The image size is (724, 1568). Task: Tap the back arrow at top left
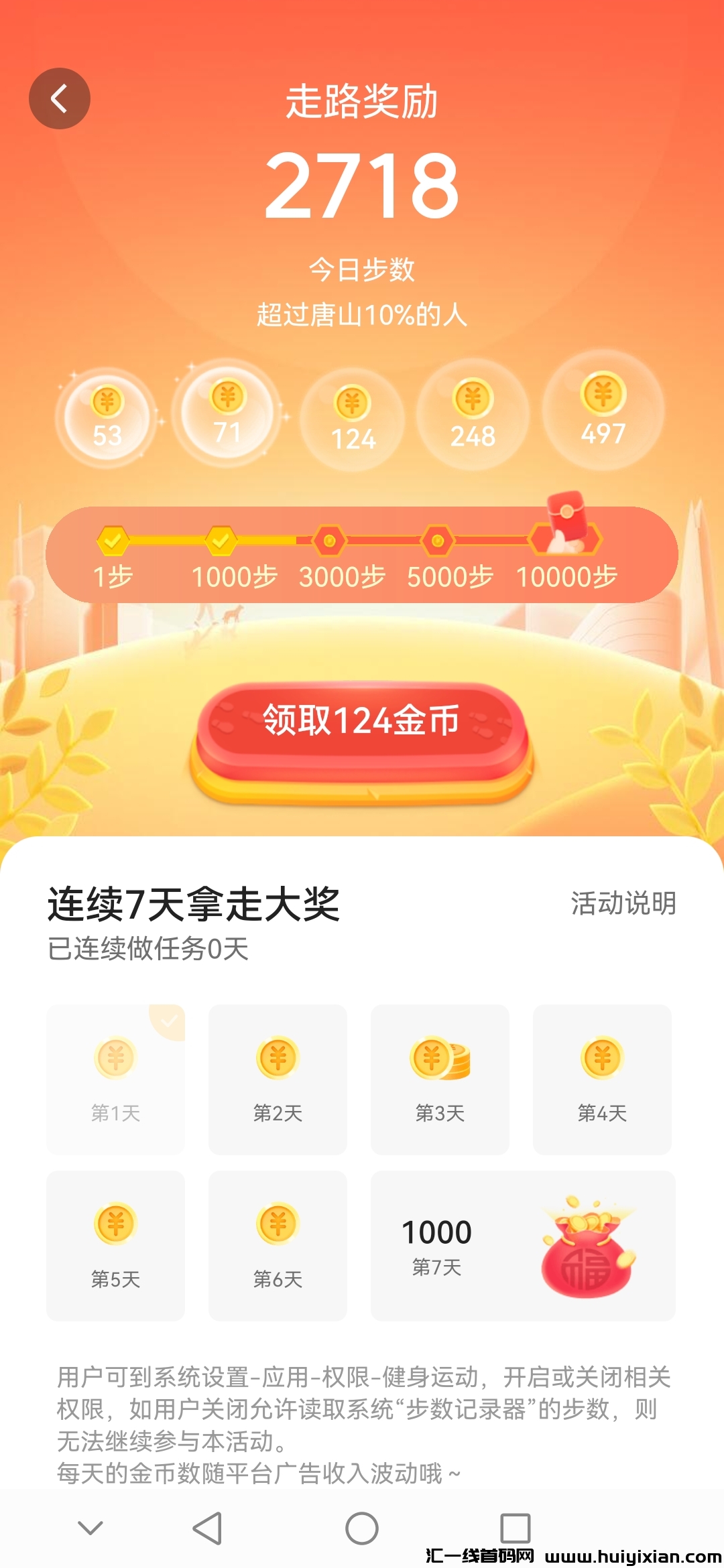[x=60, y=97]
